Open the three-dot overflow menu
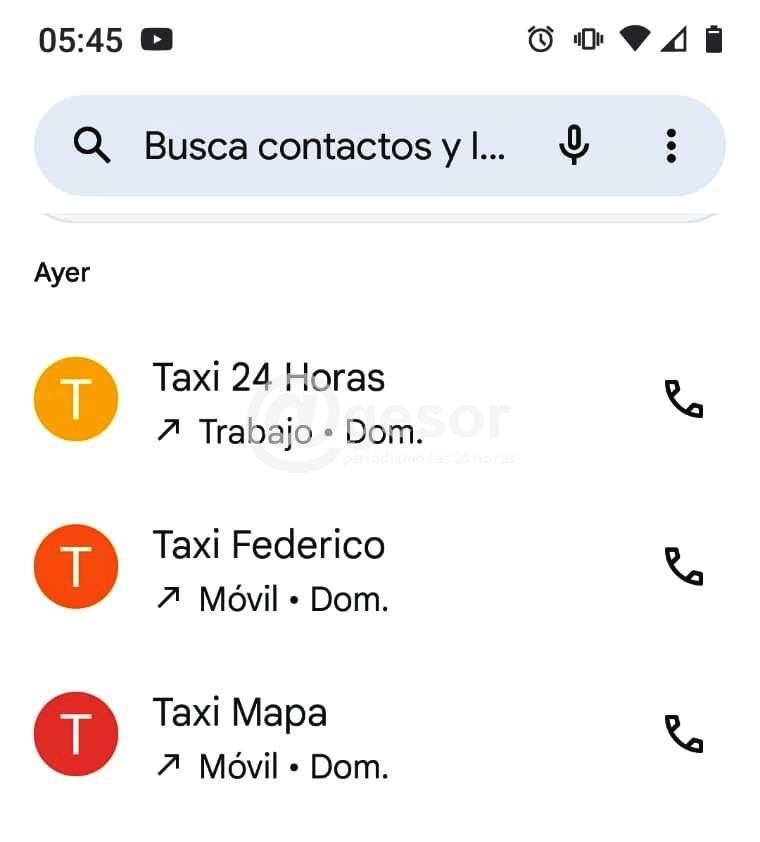The image size is (760, 842). pyautogui.click(x=671, y=146)
